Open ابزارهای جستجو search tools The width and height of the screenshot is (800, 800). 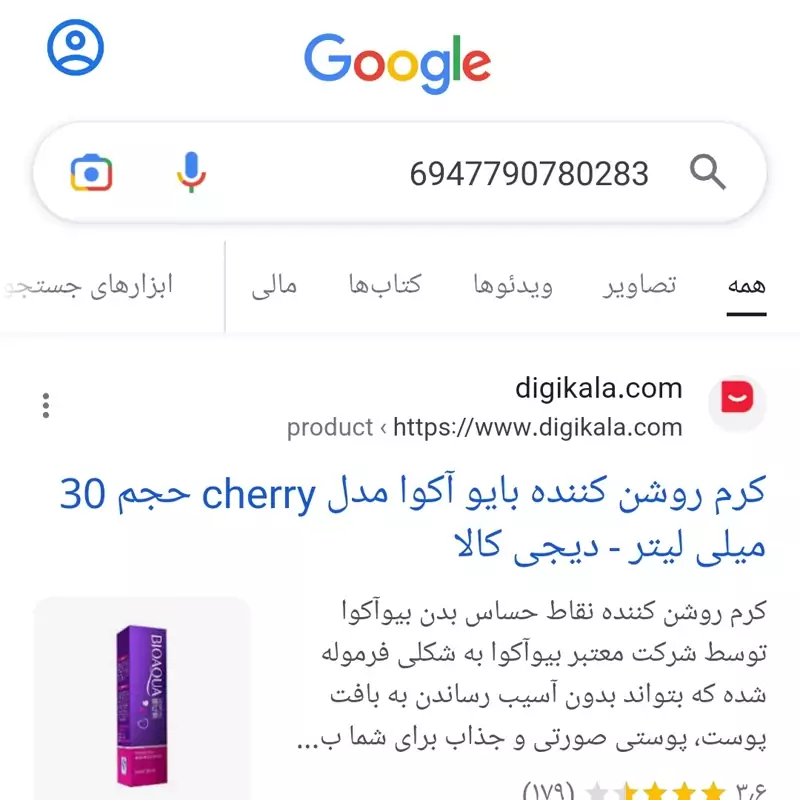click(x=90, y=286)
